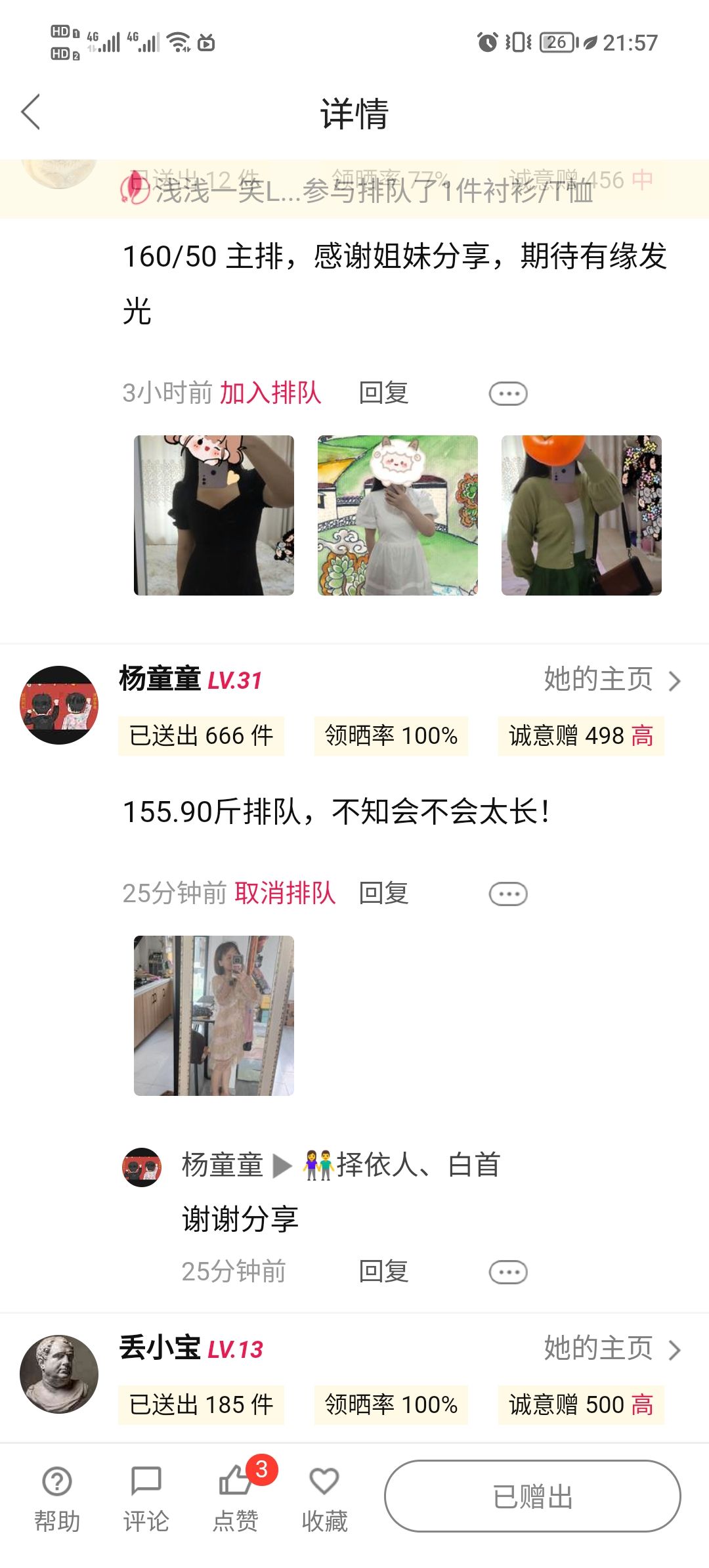Open 杨童童's 她的主页 link
This screenshot has height=1568, width=709.
pos(612,680)
